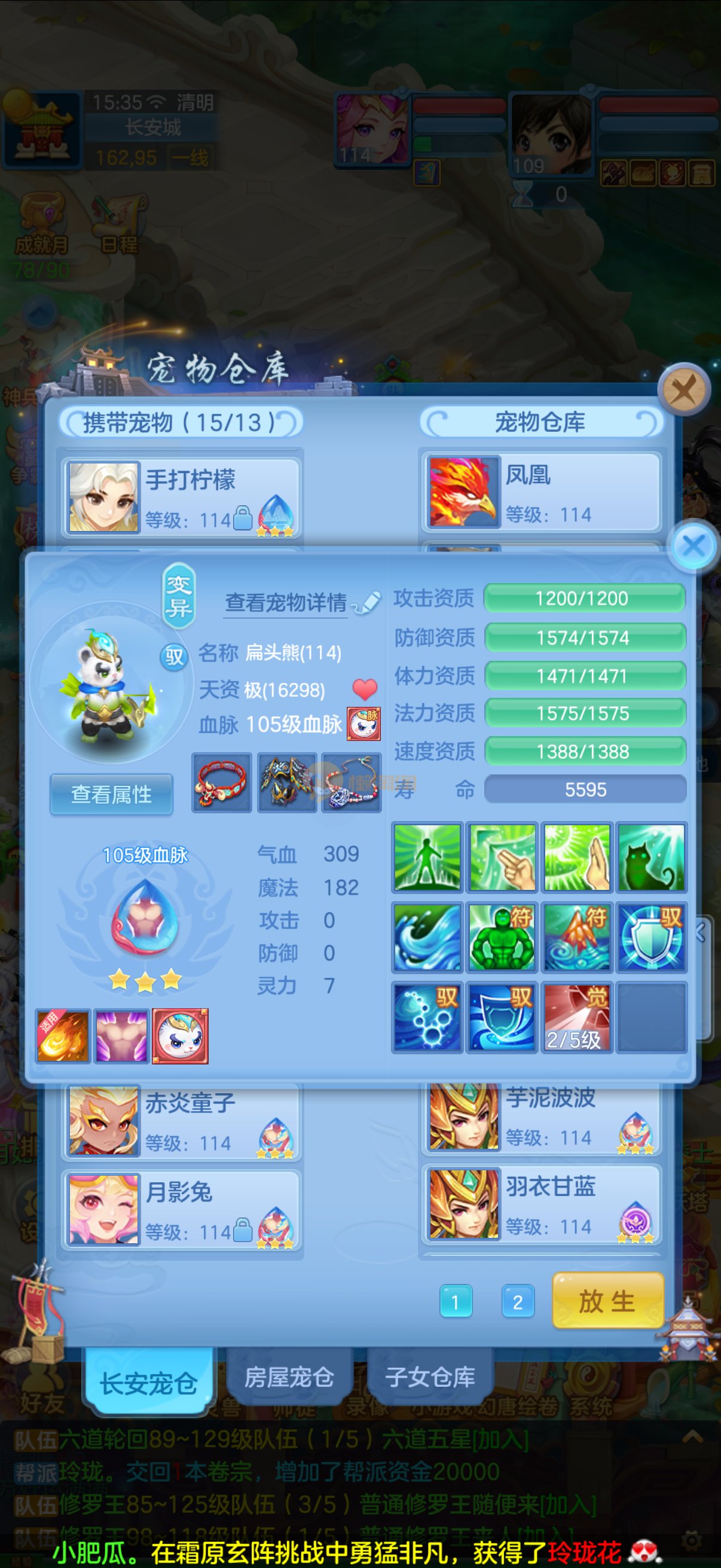Image resolution: width=721 pixels, height=1568 pixels.
Task: Select pet 芋泥波波
Action: 542,1116
